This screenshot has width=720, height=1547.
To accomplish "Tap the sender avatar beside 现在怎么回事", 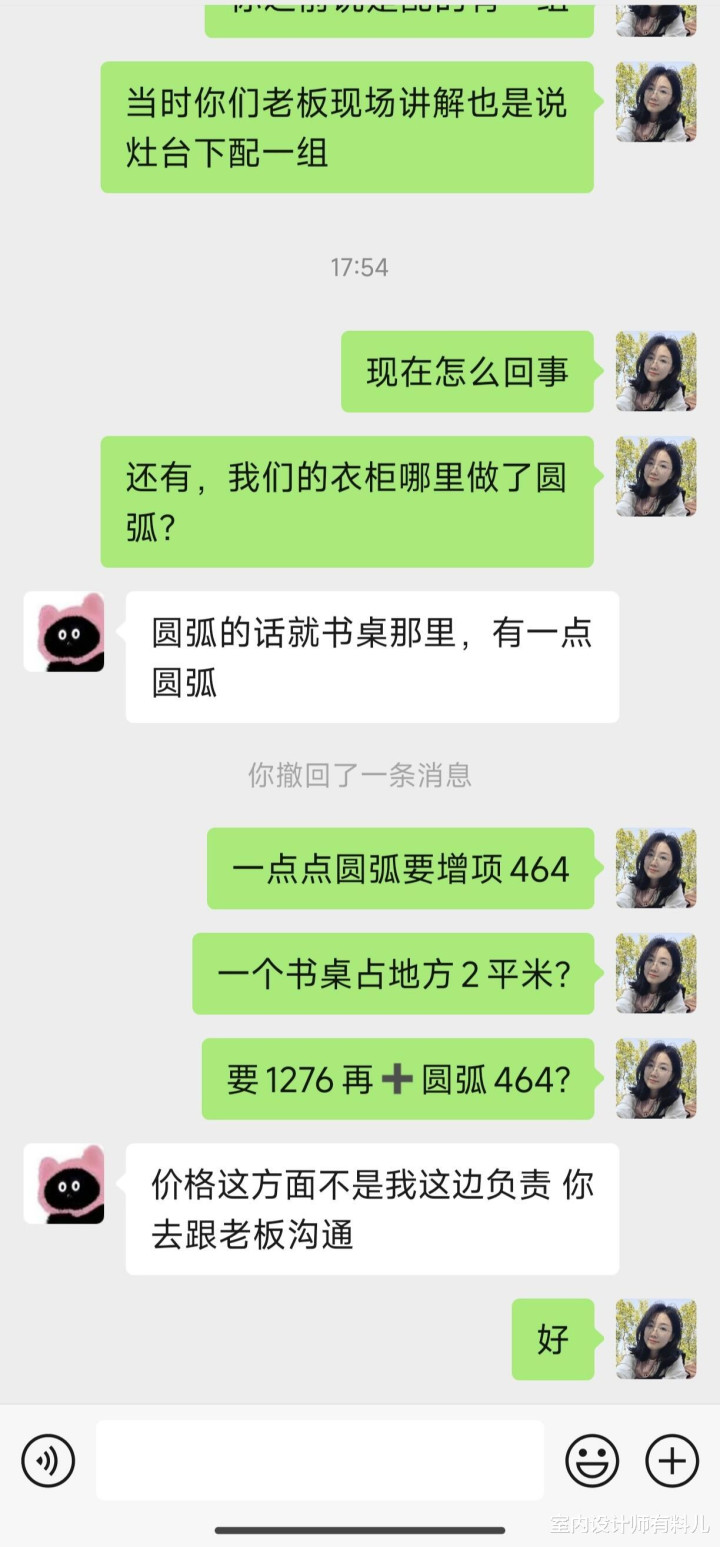I will click(656, 371).
